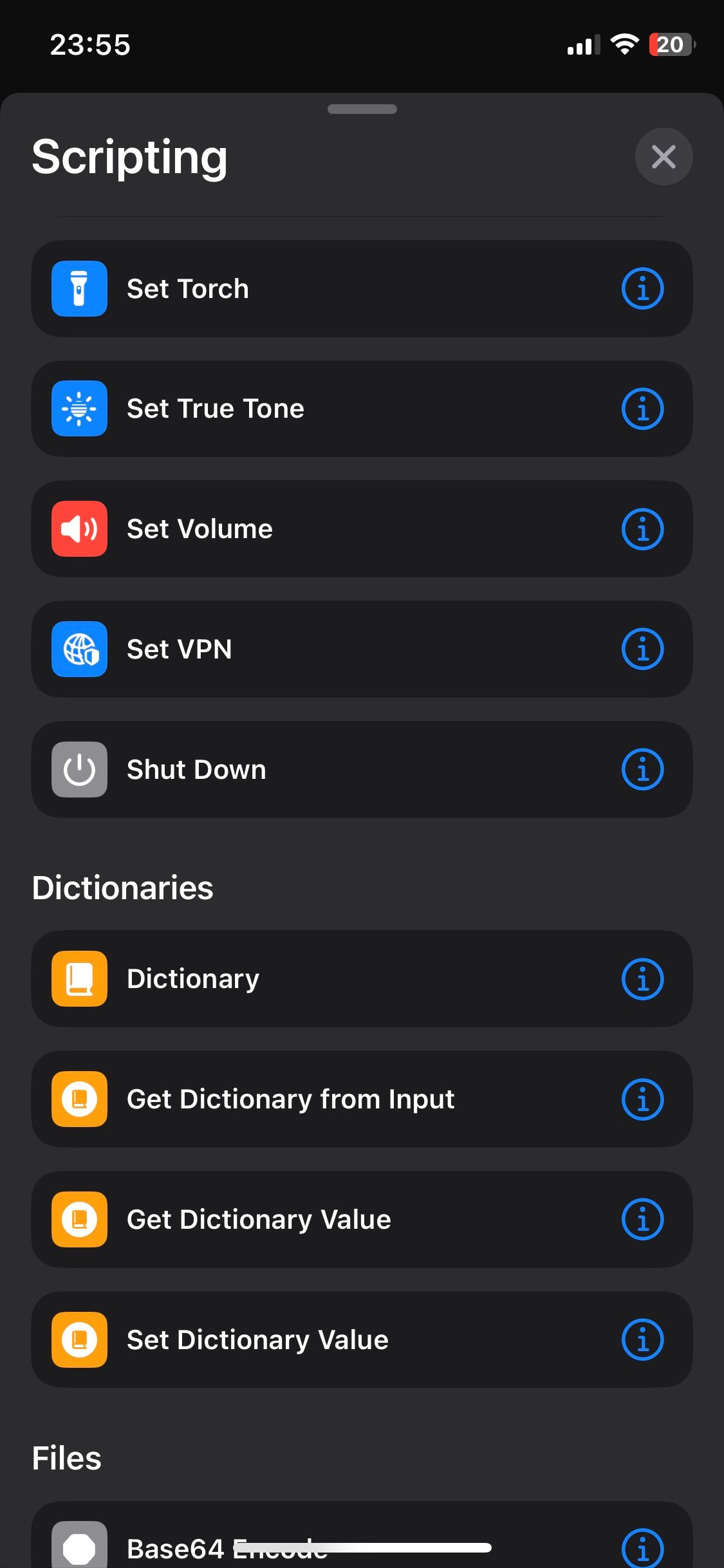Tap the Set True Tone brightness icon
Screen dimensions: 724x1568
[x=79, y=408]
